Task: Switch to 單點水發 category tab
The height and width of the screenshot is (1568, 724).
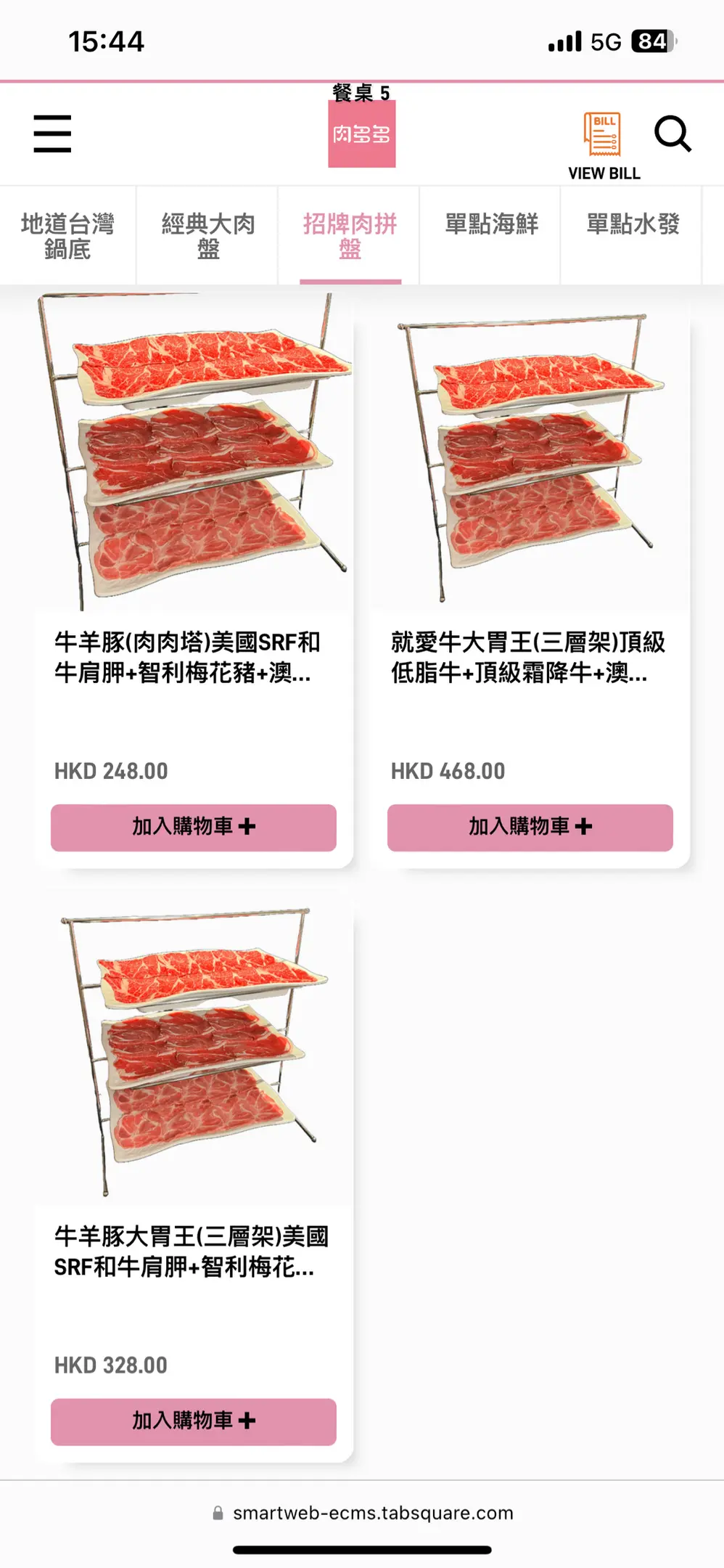Action: point(633,225)
